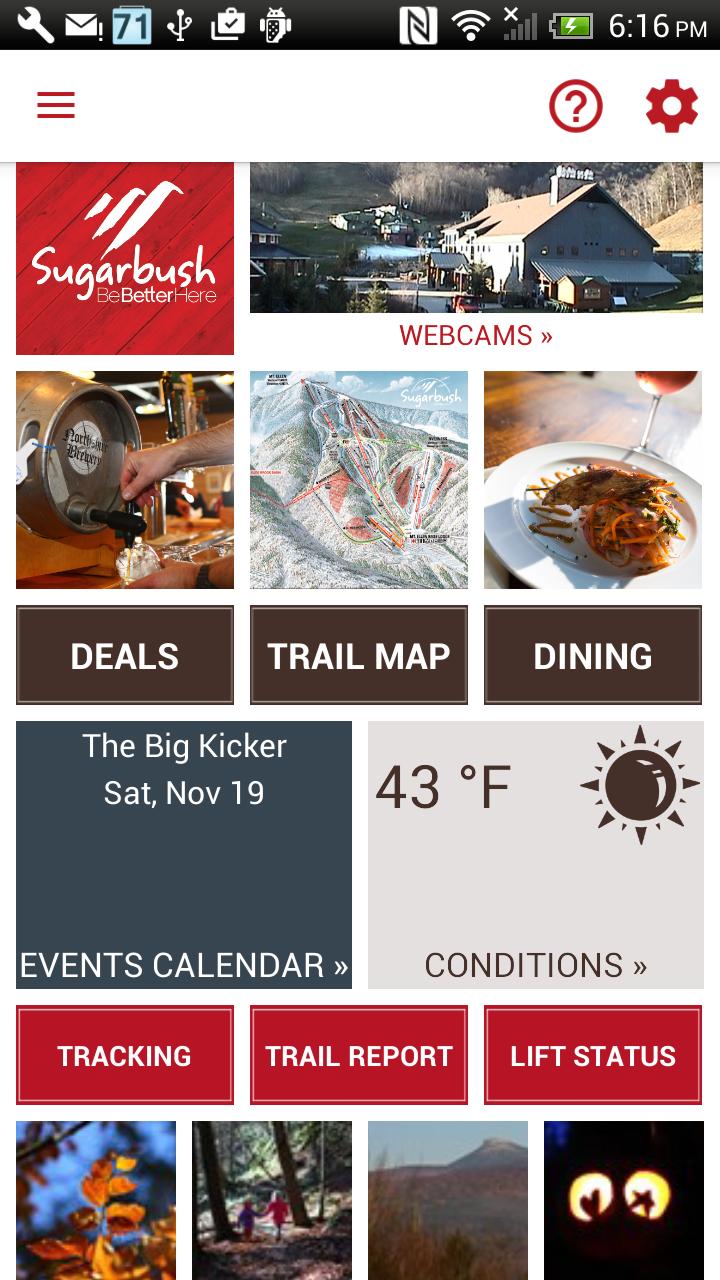720x1280 pixels.
Task: Open the glowing jack-o'-lantern photo
Action: point(624,1200)
